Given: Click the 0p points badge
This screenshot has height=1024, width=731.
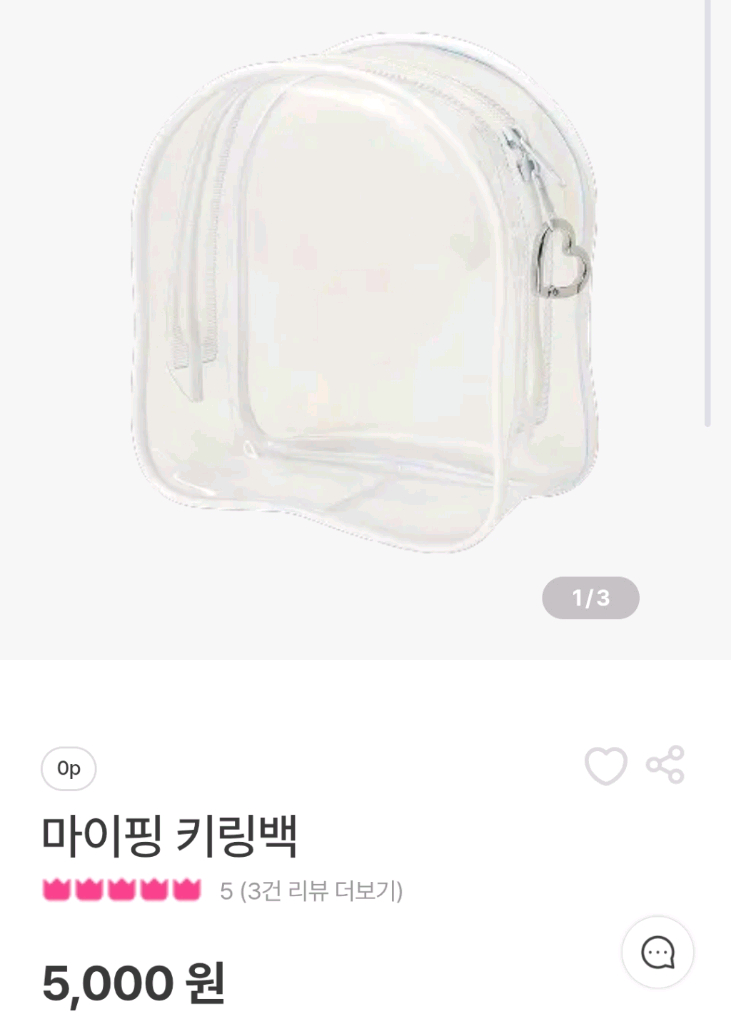Looking at the screenshot, I should point(66,768).
